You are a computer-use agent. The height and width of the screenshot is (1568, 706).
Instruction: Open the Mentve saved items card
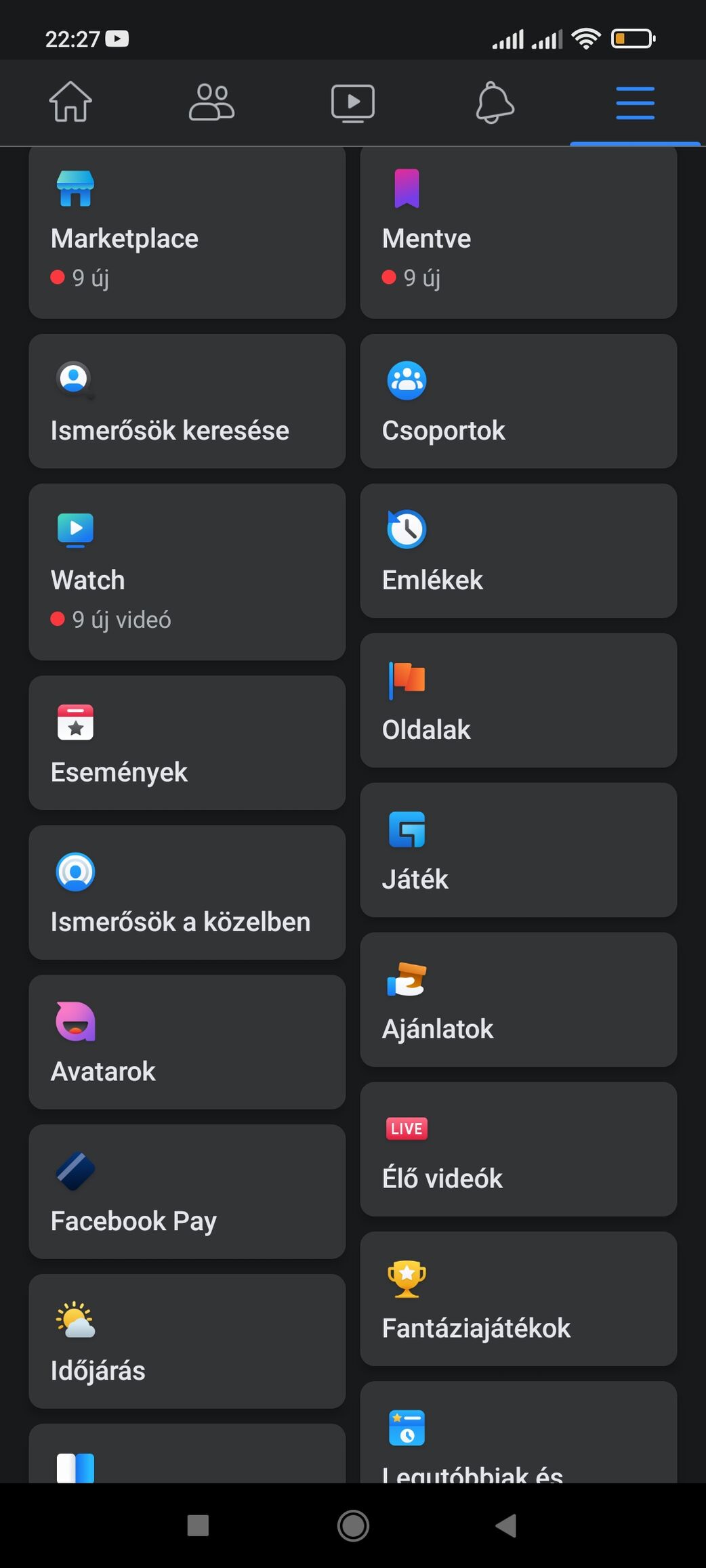pyautogui.click(x=518, y=232)
